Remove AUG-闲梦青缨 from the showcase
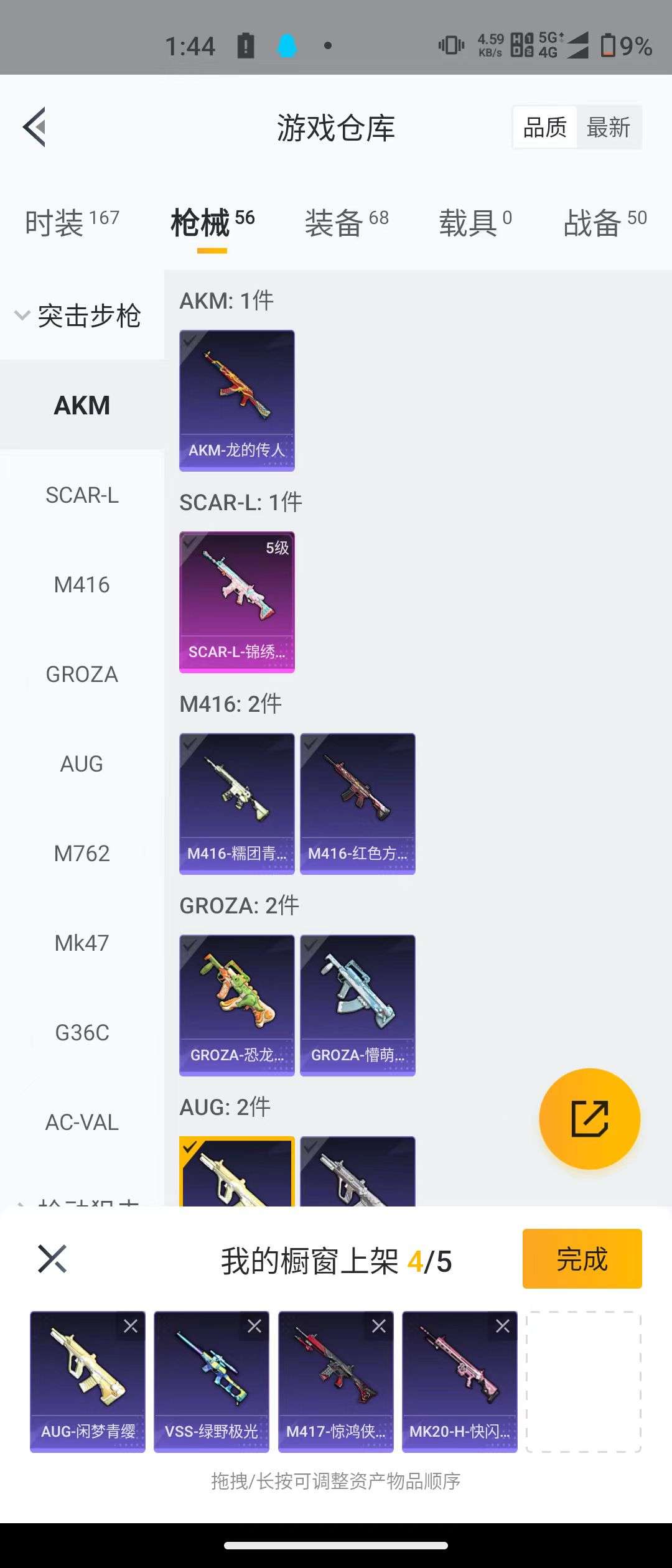 pos(131,1326)
